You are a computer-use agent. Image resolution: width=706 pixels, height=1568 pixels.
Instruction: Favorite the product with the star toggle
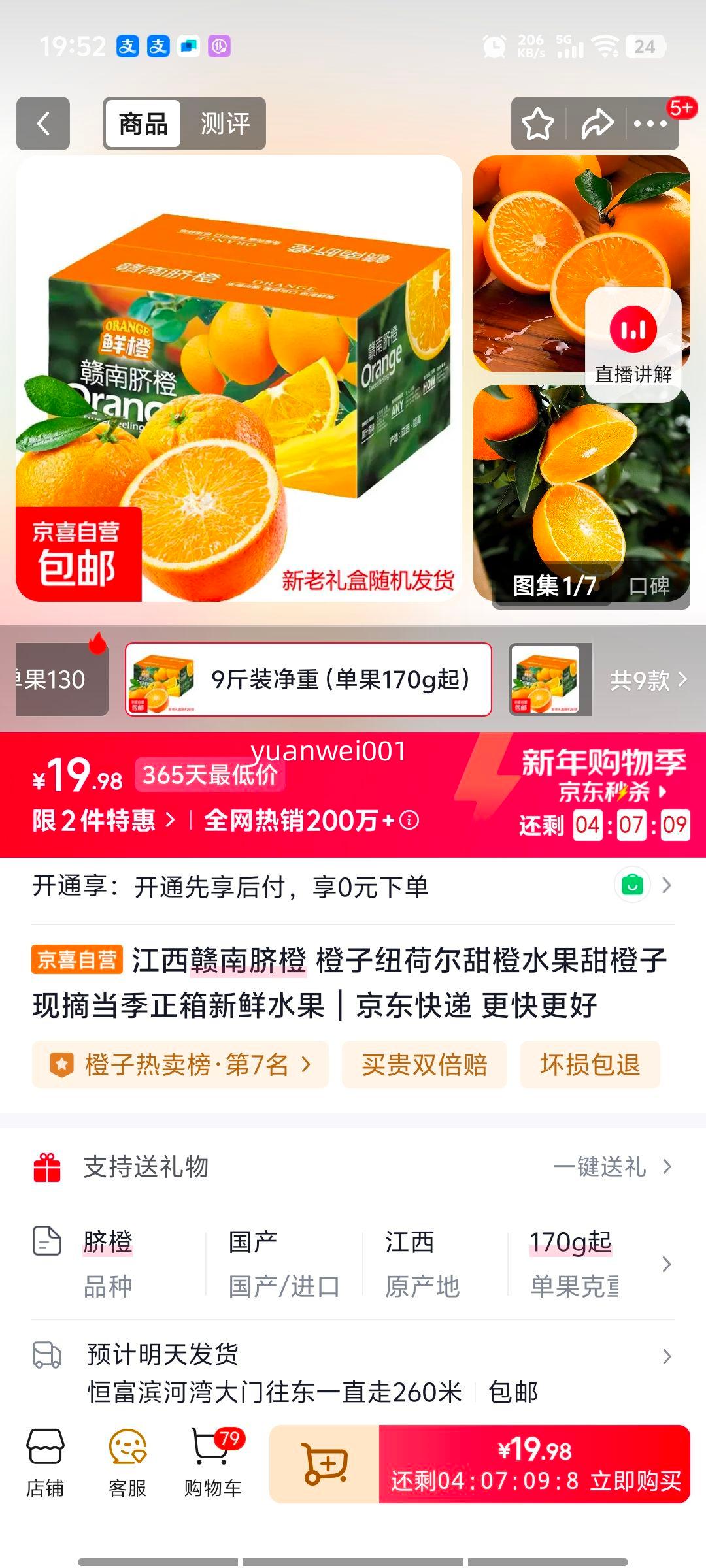tap(537, 123)
